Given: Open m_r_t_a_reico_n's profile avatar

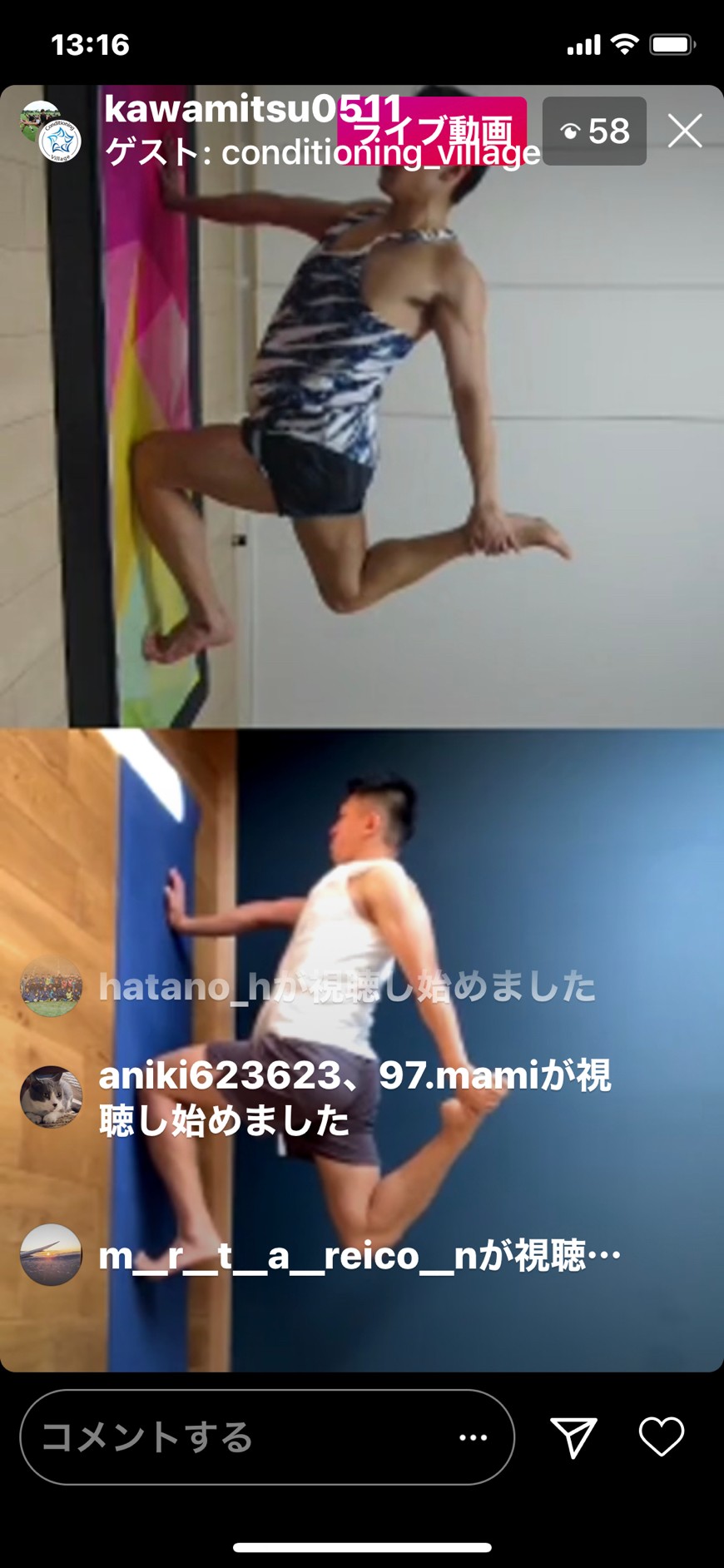Looking at the screenshot, I should 51,1254.
